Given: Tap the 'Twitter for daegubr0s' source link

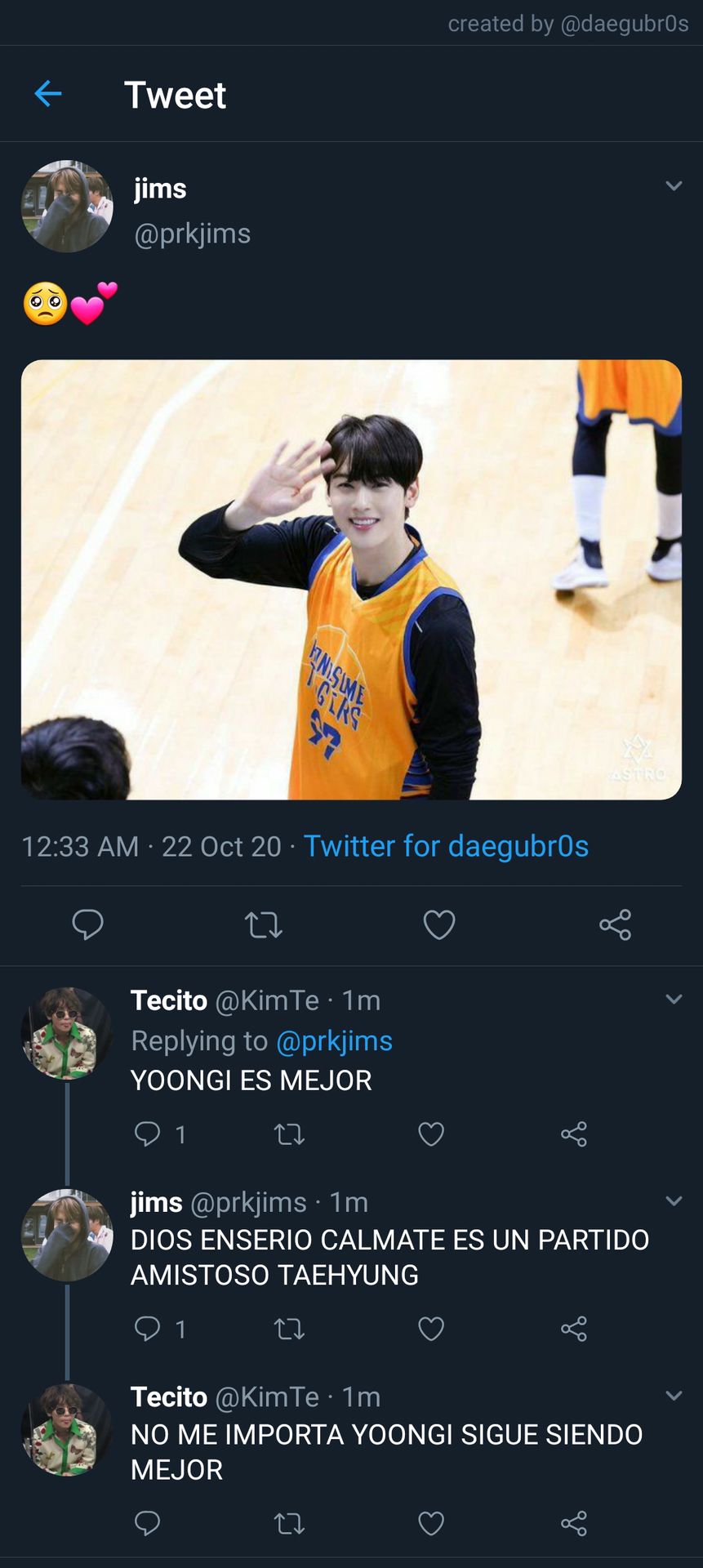Looking at the screenshot, I should (x=446, y=846).
